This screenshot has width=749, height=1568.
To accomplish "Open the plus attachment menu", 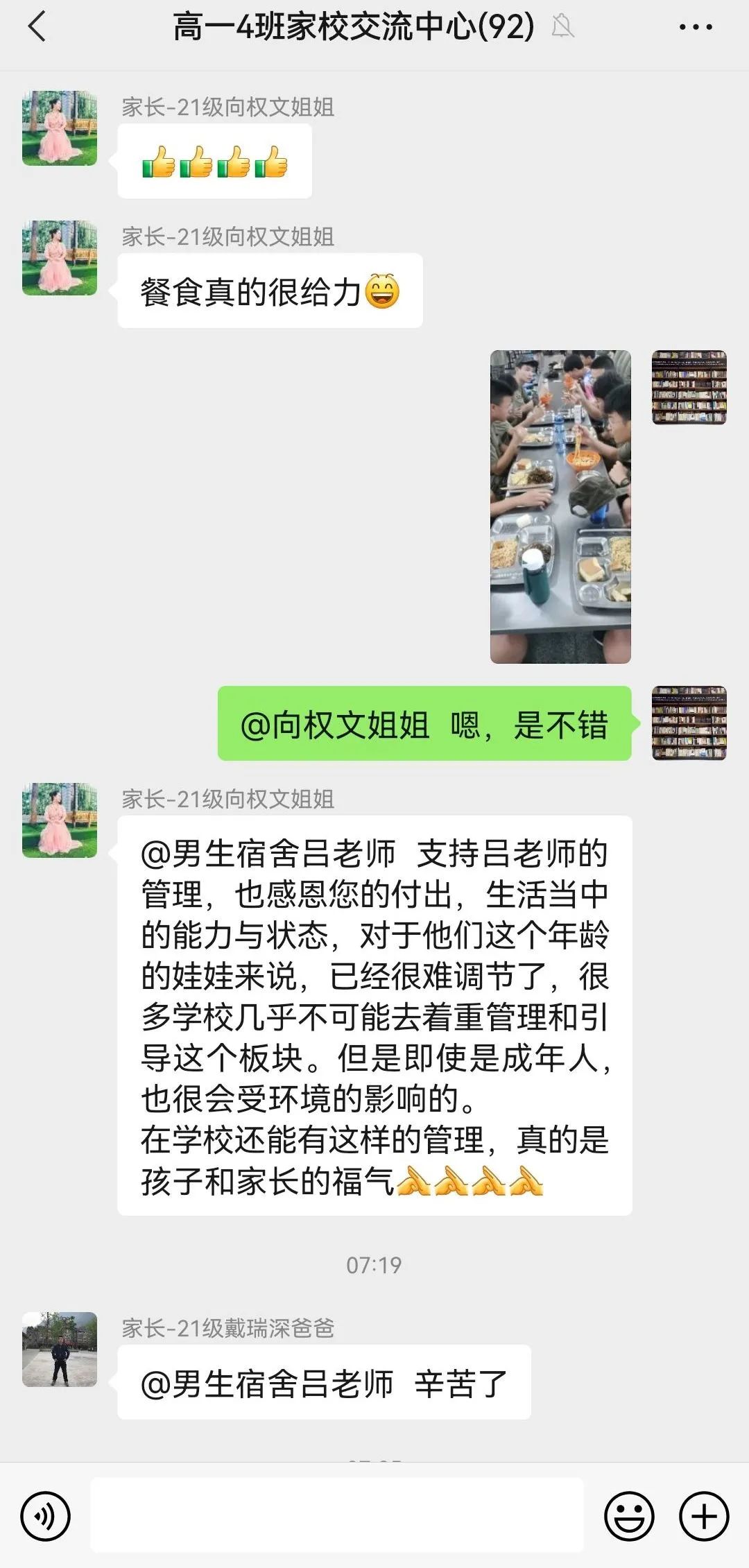I will tap(704, 1517).
